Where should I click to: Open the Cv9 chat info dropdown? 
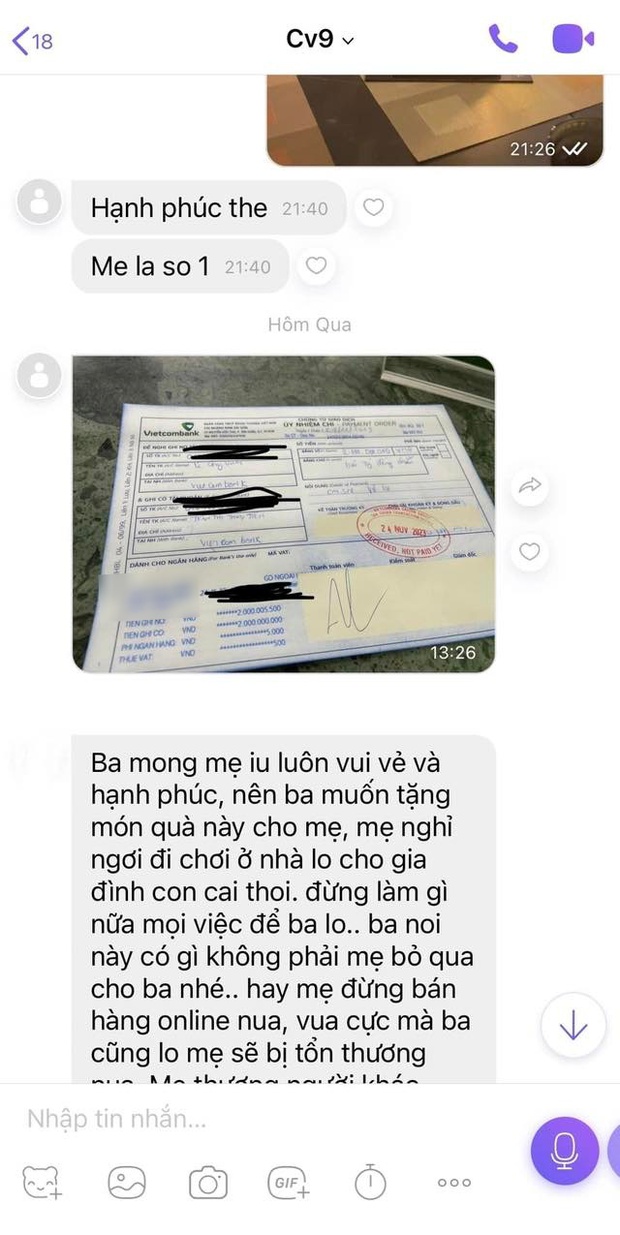pos(320,40)
